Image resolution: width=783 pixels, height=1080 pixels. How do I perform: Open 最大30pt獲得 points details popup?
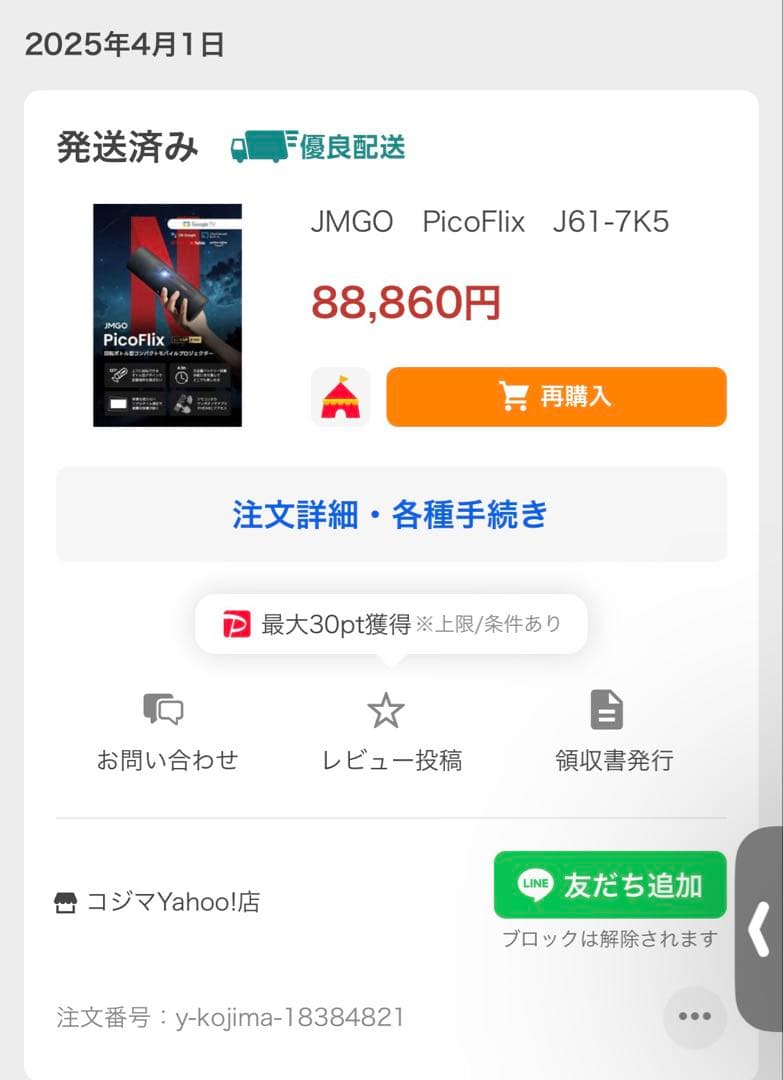click(390, 622)
